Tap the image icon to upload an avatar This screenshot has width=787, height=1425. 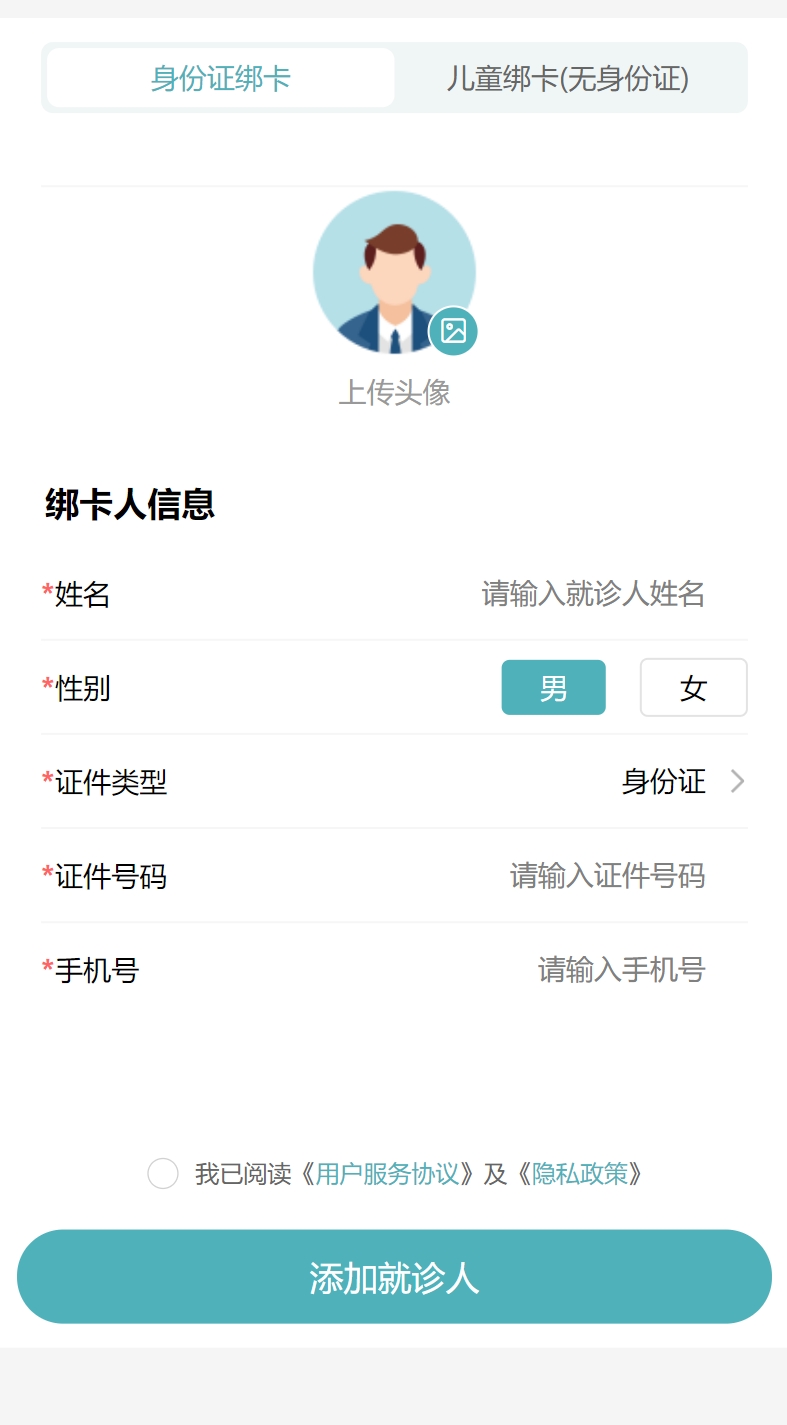[453, 331]
